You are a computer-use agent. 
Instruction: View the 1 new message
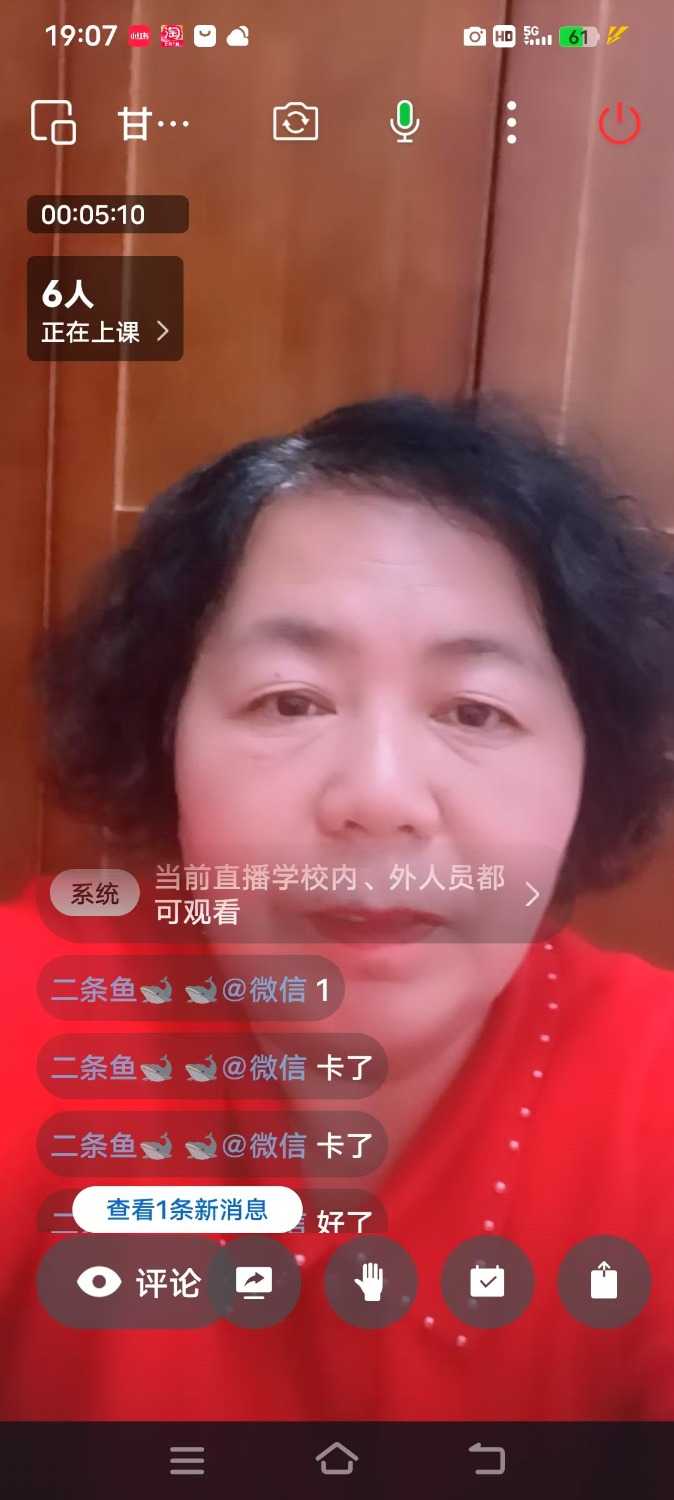pyautogui.click(x=187, y=1209)
